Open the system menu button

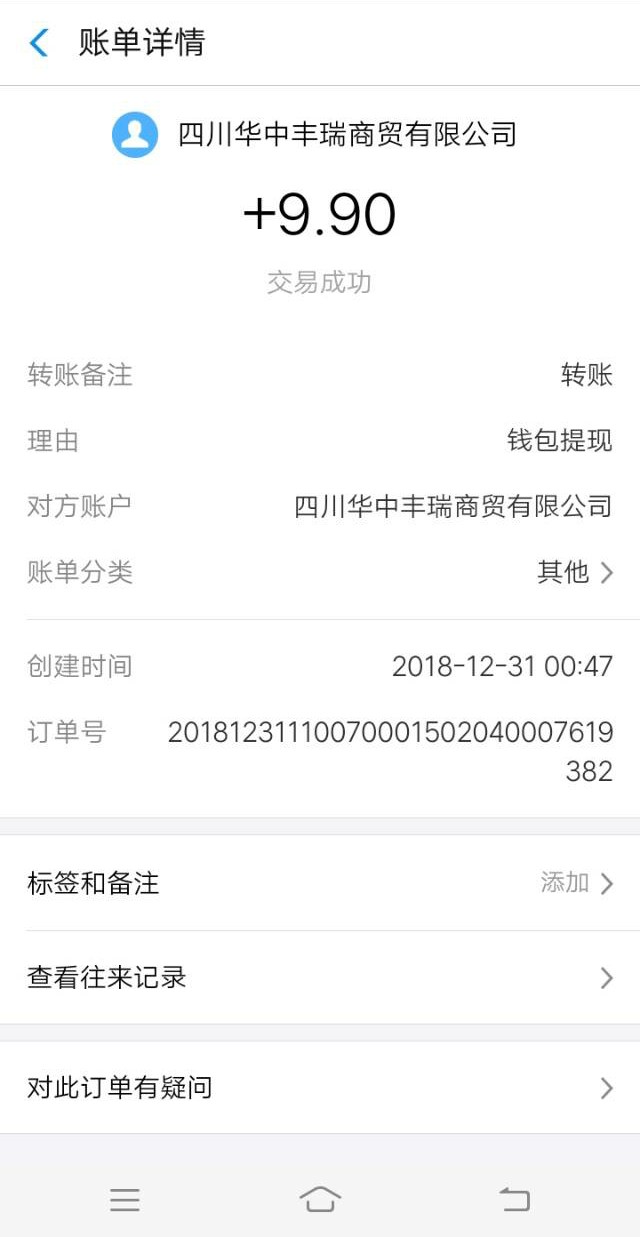(125, 1199)
